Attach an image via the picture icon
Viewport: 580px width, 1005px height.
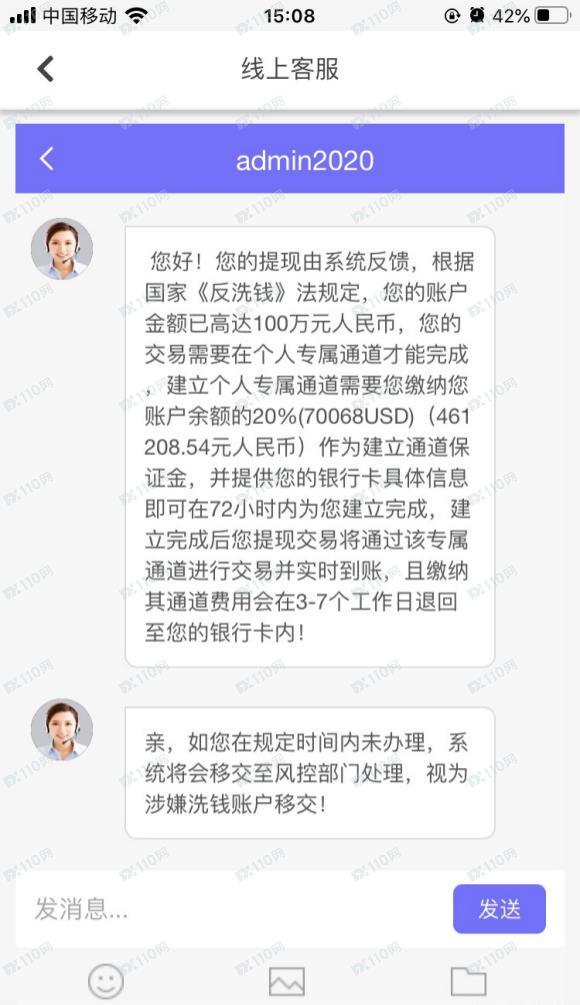point(286,982)
